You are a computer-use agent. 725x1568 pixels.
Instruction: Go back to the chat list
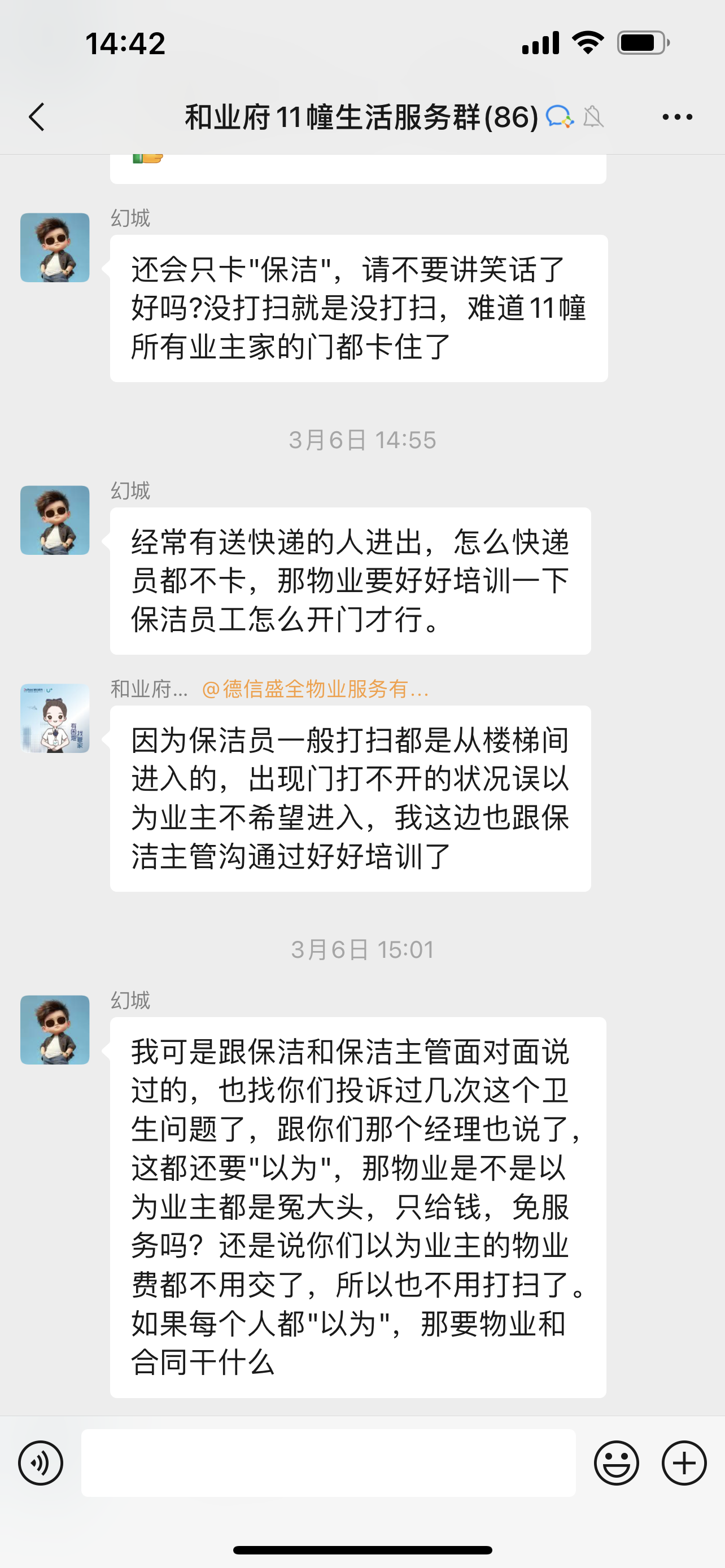(37, 116)
